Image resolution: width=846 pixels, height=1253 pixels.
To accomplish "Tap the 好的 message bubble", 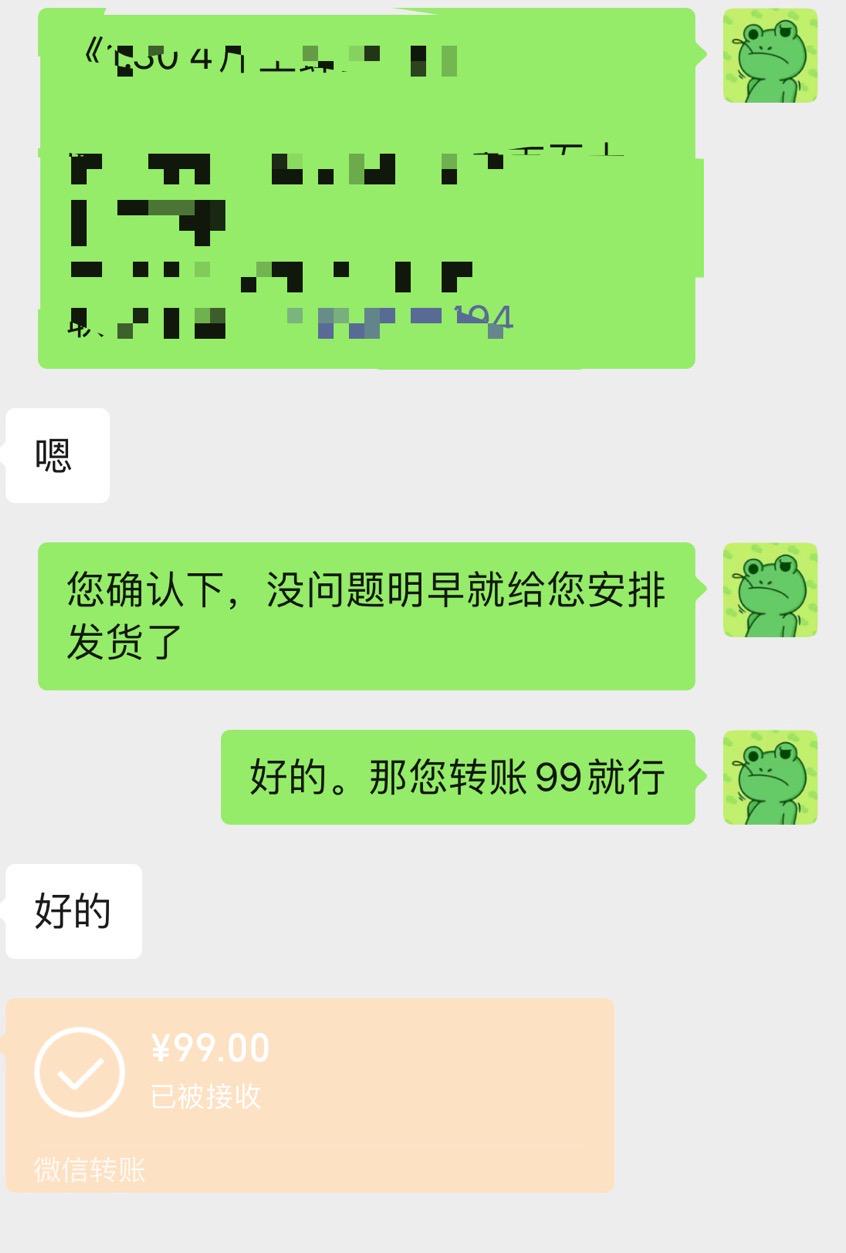I will (73, 911).
